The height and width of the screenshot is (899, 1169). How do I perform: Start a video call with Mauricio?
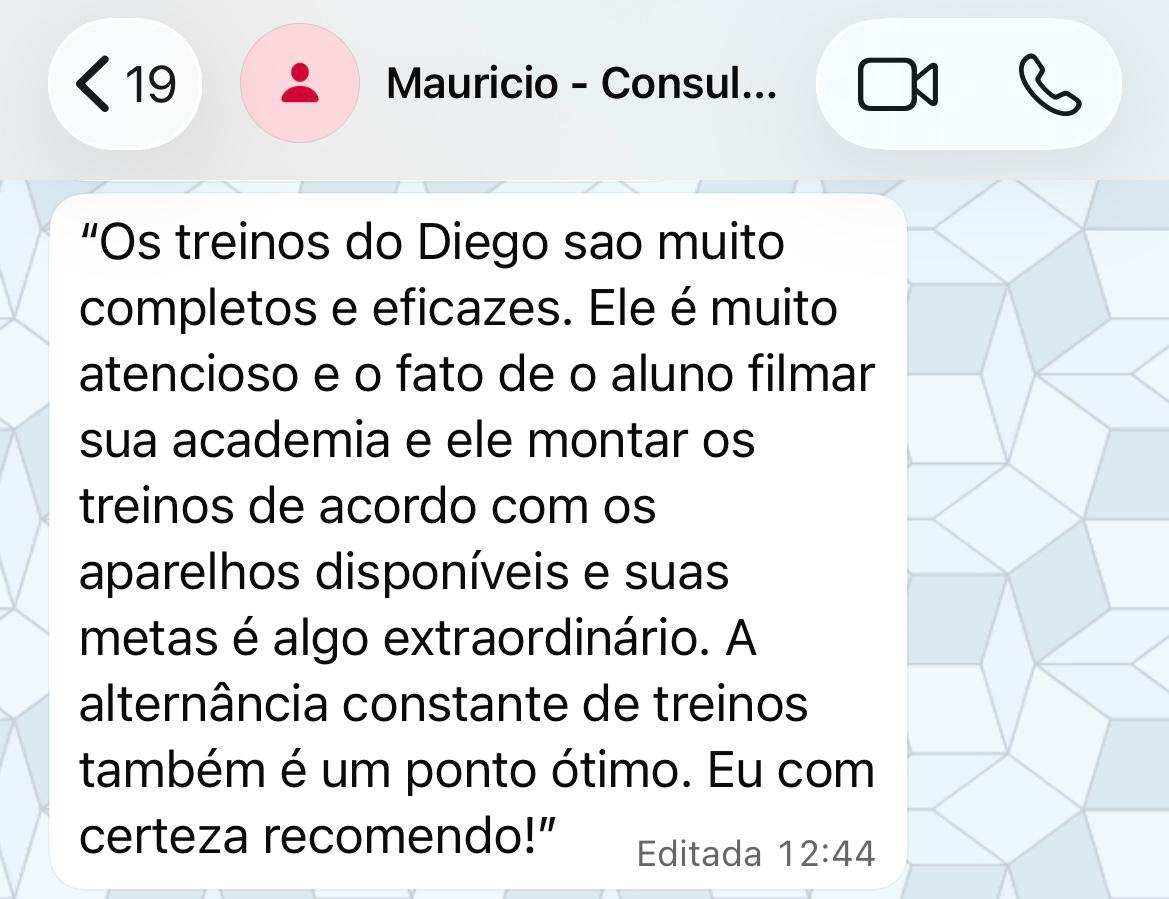point(897,84)
